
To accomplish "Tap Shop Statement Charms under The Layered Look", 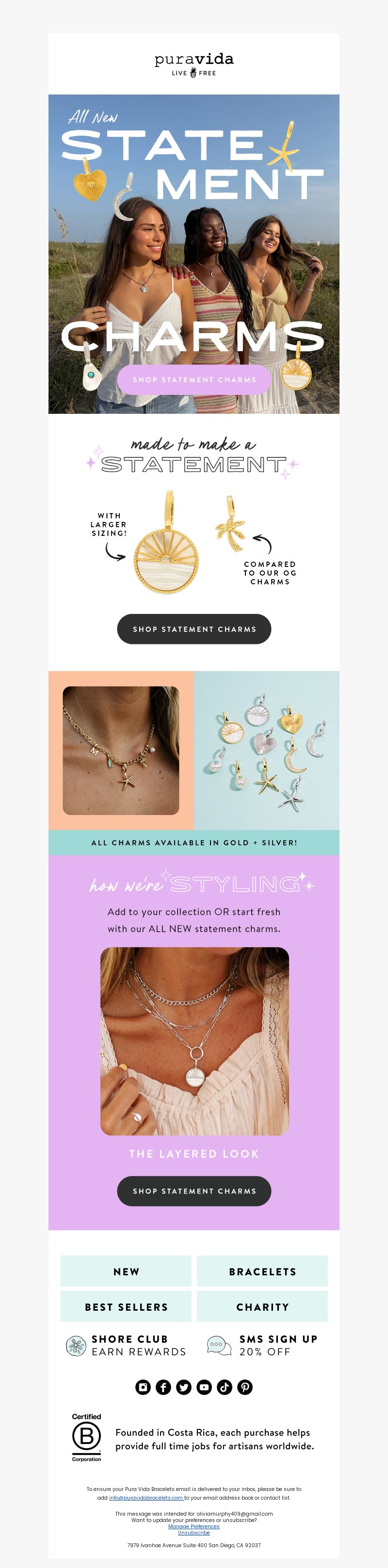I will [194, 1191].
